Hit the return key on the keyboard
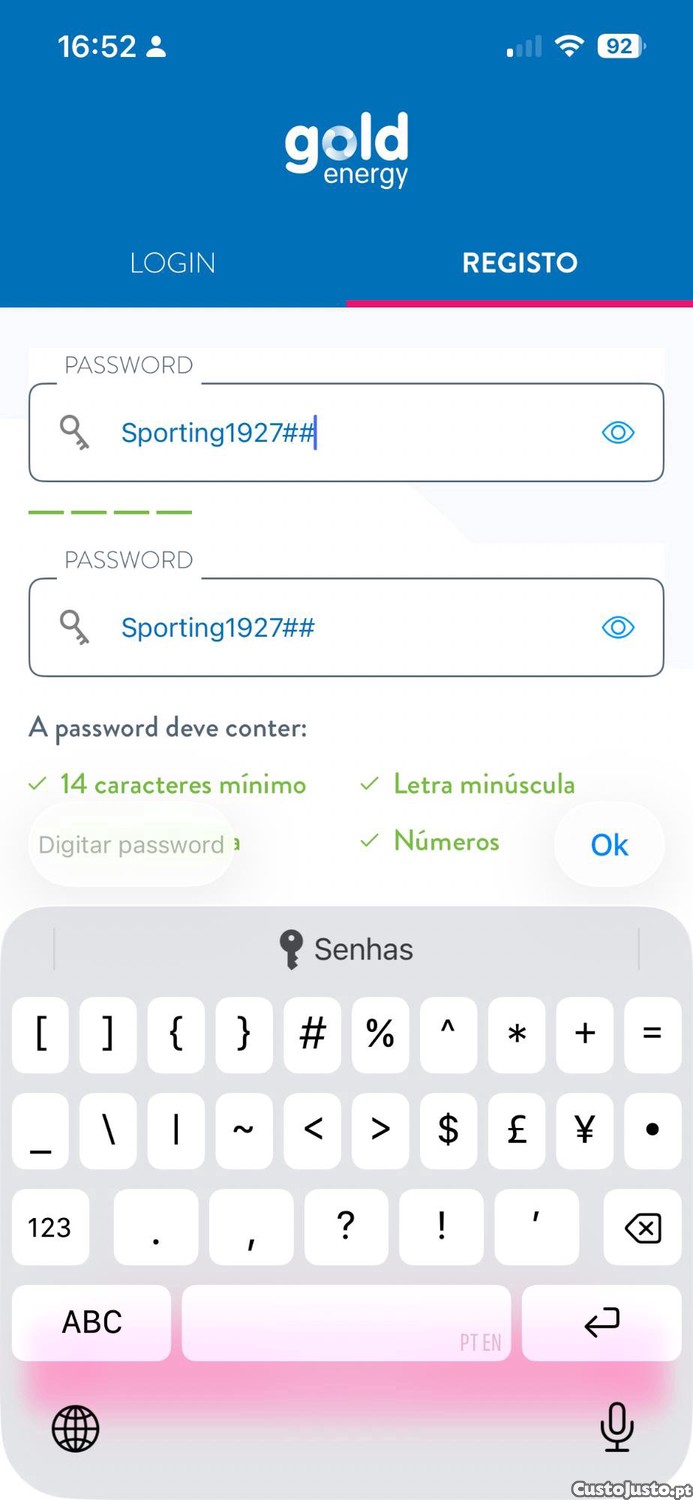The width and height of the screenshot is (693, 1500). click(x=602, y=1322)
